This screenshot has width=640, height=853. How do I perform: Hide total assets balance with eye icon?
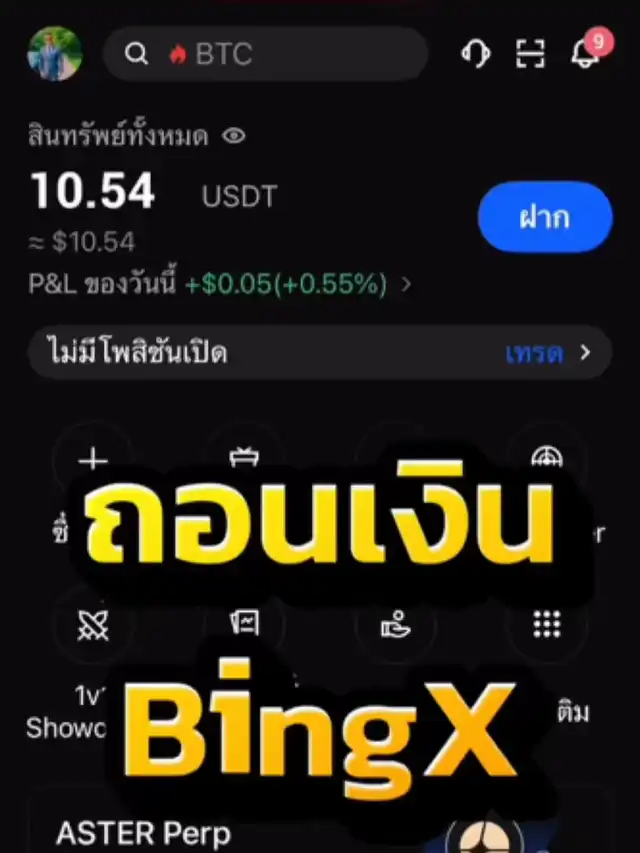[x=234, y=136]
